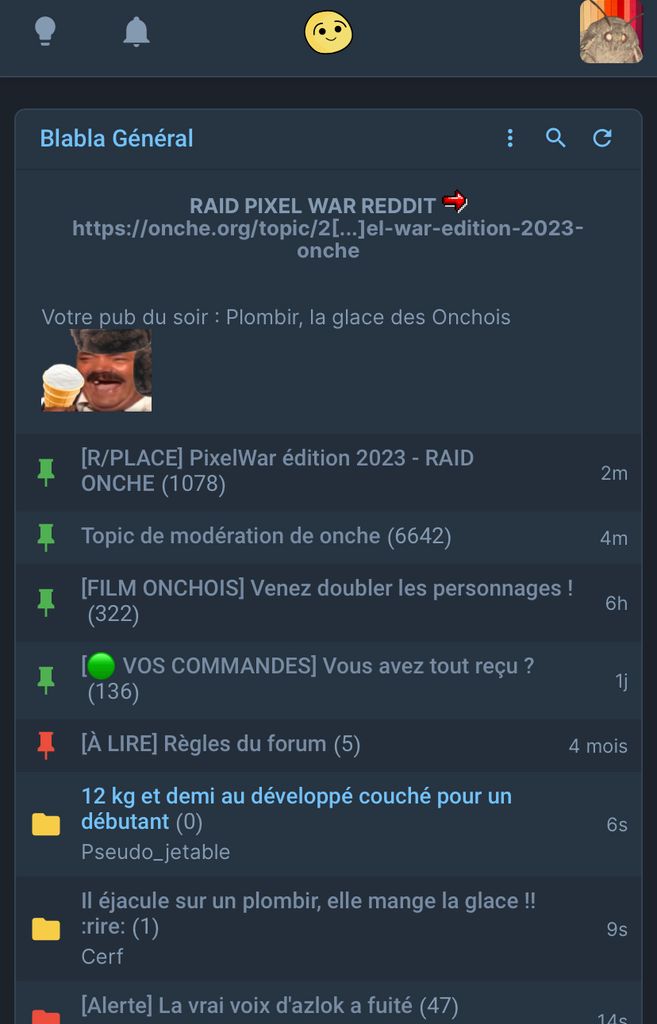Image resolution: width=657 pixels, height=1024 pixels.
Task: Open the notifications bell
Action: click(x=136, y=32)
